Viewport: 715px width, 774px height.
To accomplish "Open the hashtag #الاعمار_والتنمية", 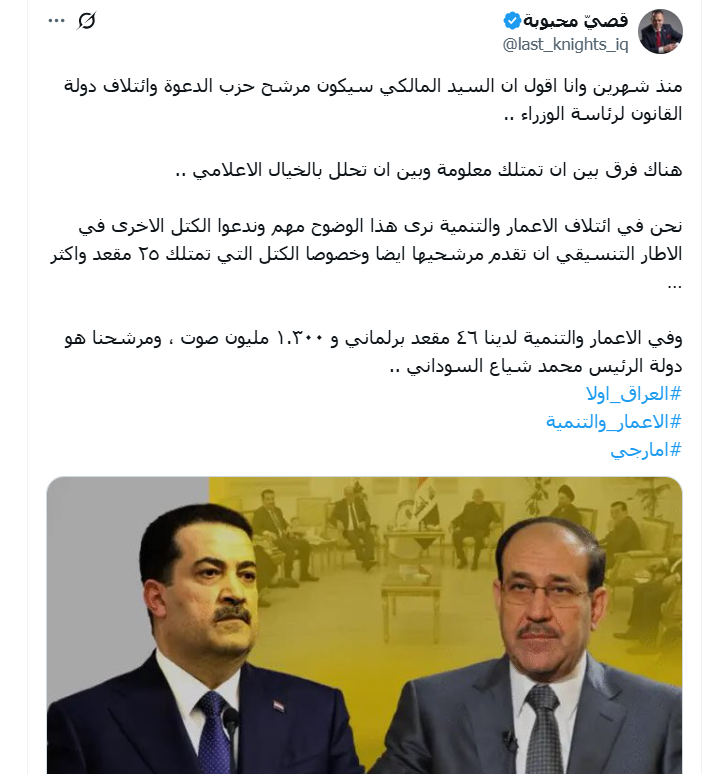I will (x=614, y=421).
